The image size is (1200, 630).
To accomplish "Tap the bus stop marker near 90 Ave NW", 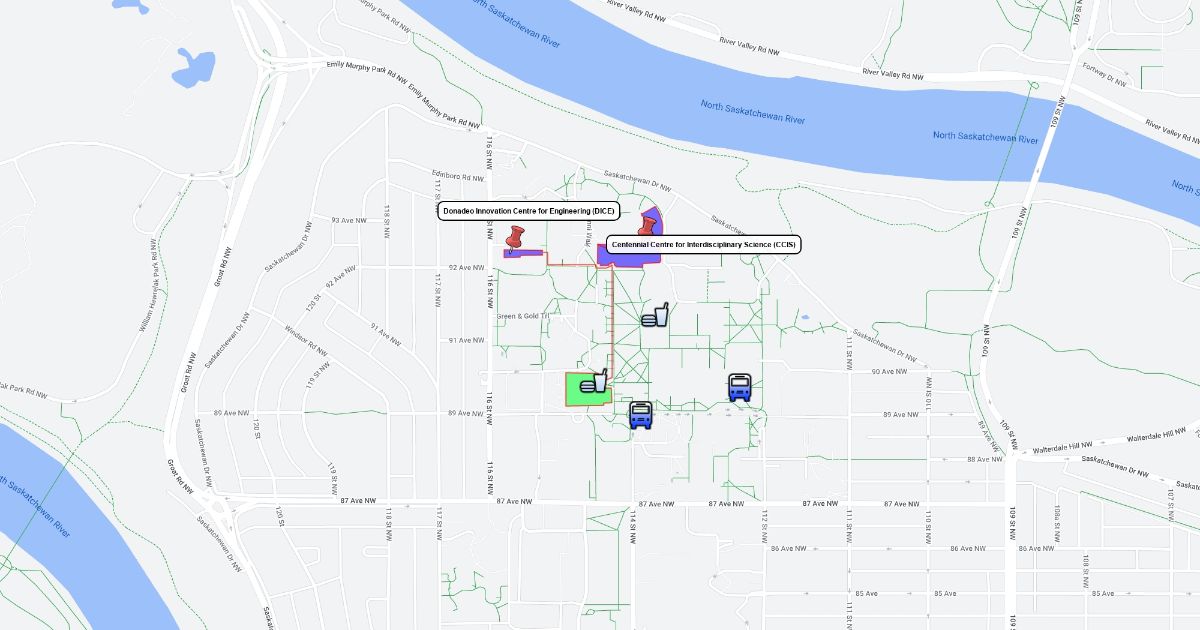I will pos(739,387).
